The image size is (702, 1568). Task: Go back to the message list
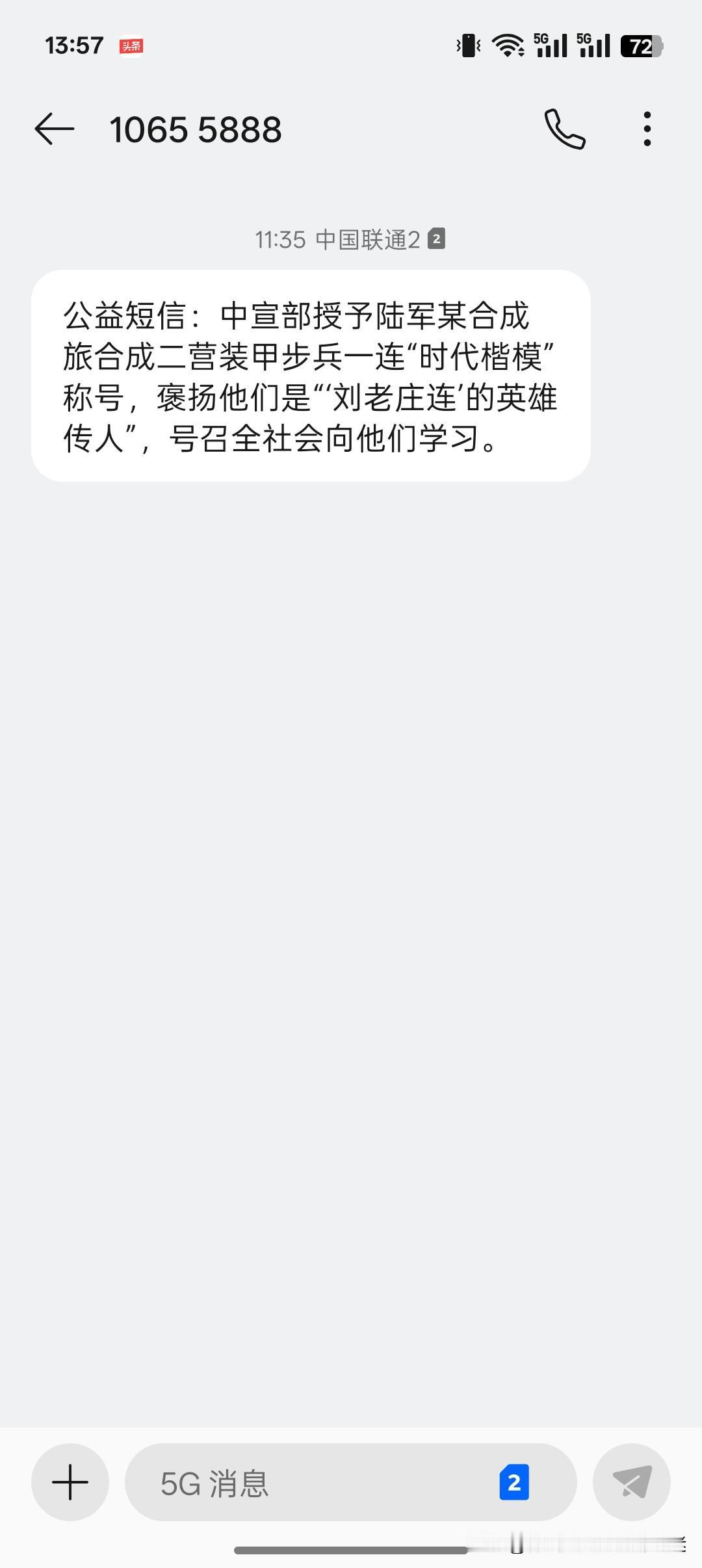pos(54,129)
